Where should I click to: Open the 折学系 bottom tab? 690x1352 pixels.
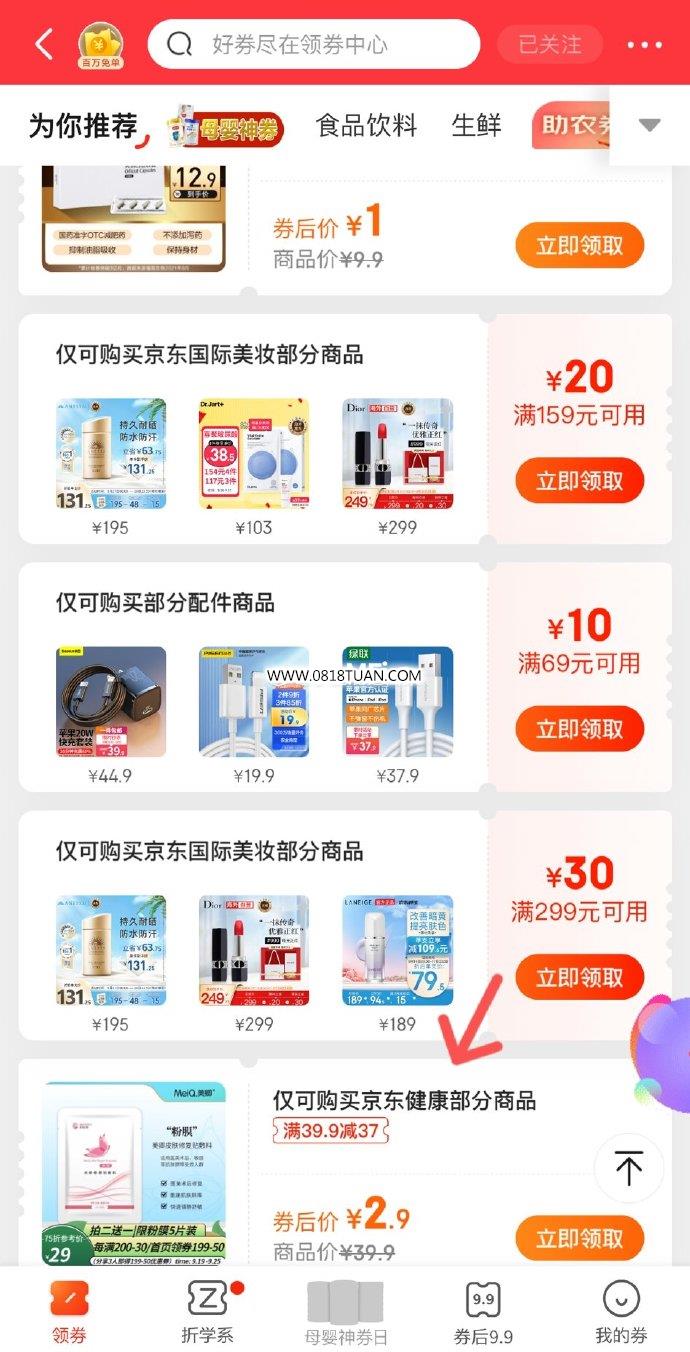[x=208, y=1311]
